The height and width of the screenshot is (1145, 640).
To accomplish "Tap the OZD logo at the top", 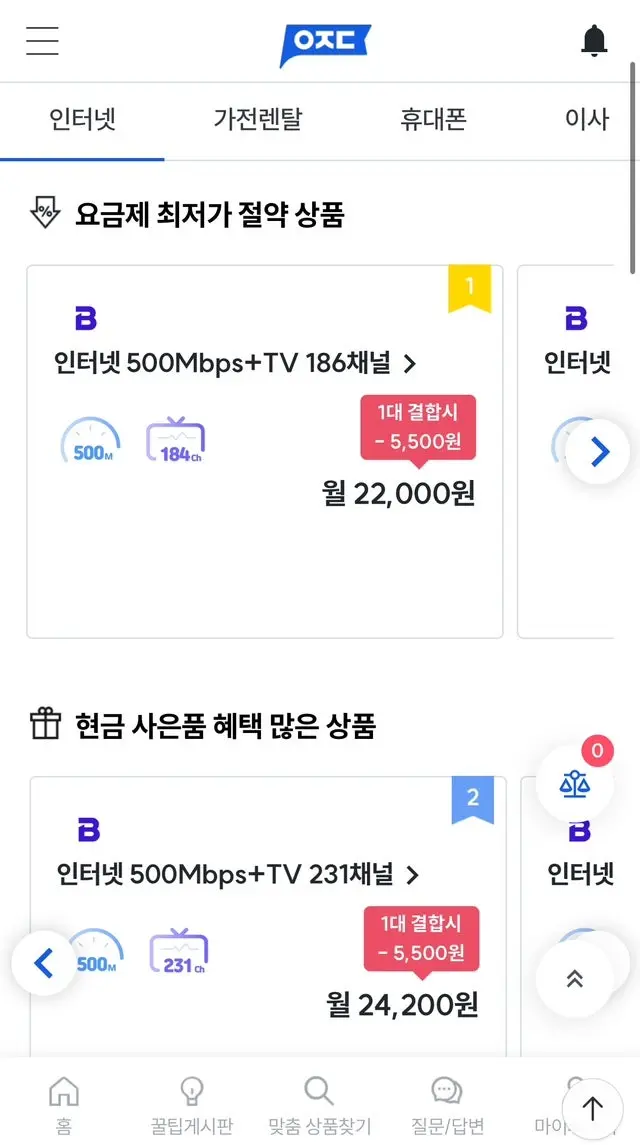I will (x=325, y=44).
